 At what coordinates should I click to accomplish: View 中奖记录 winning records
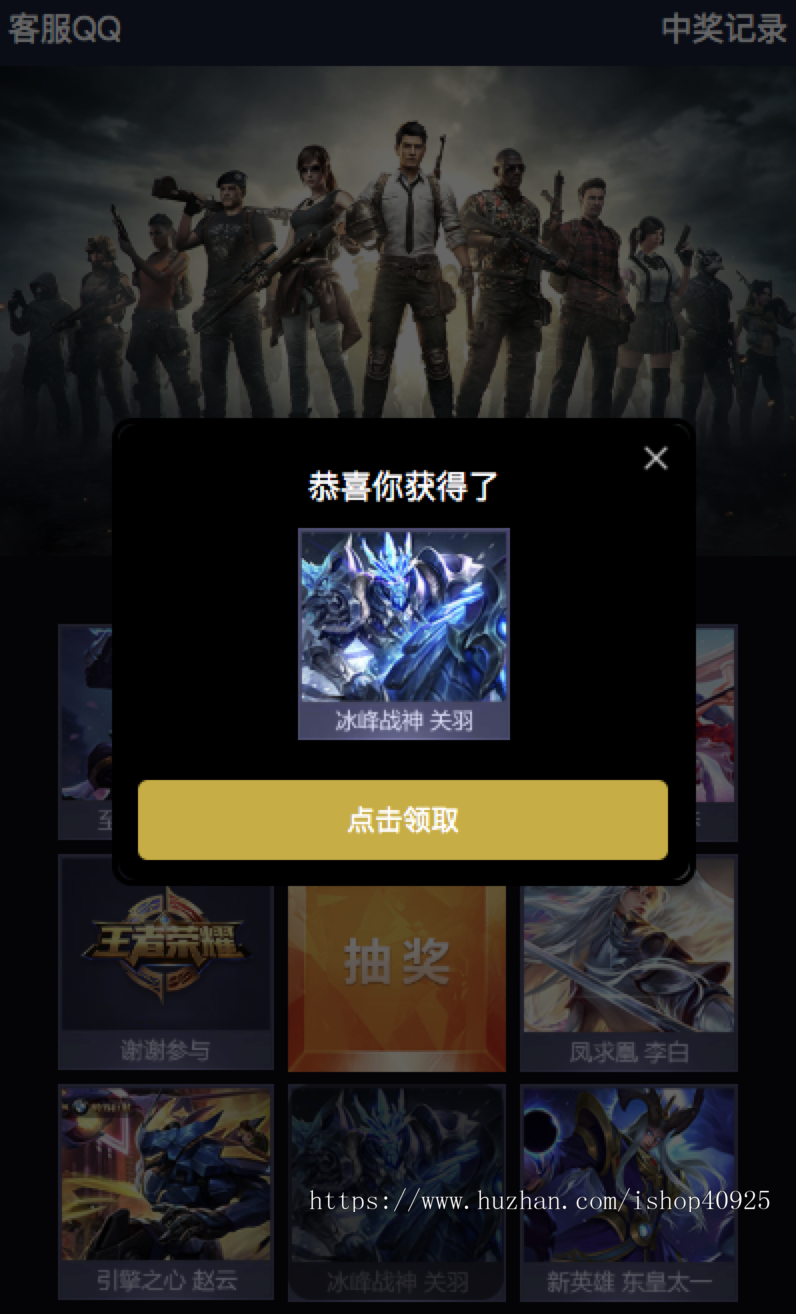724,30
